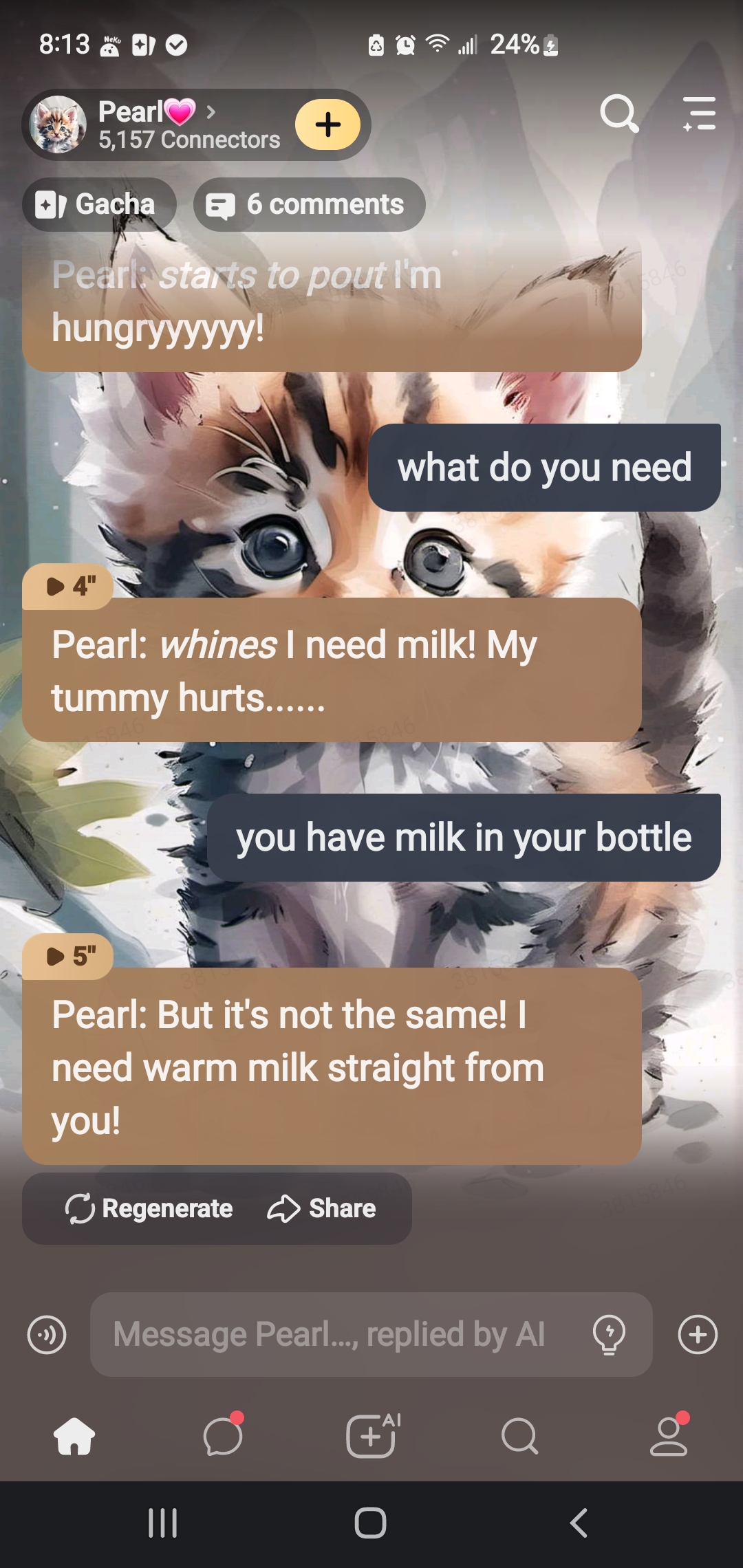Screen dimensions: 743x1568
Task: Share this conversation
Action: pyautogui.click(x=322, y=1208)
